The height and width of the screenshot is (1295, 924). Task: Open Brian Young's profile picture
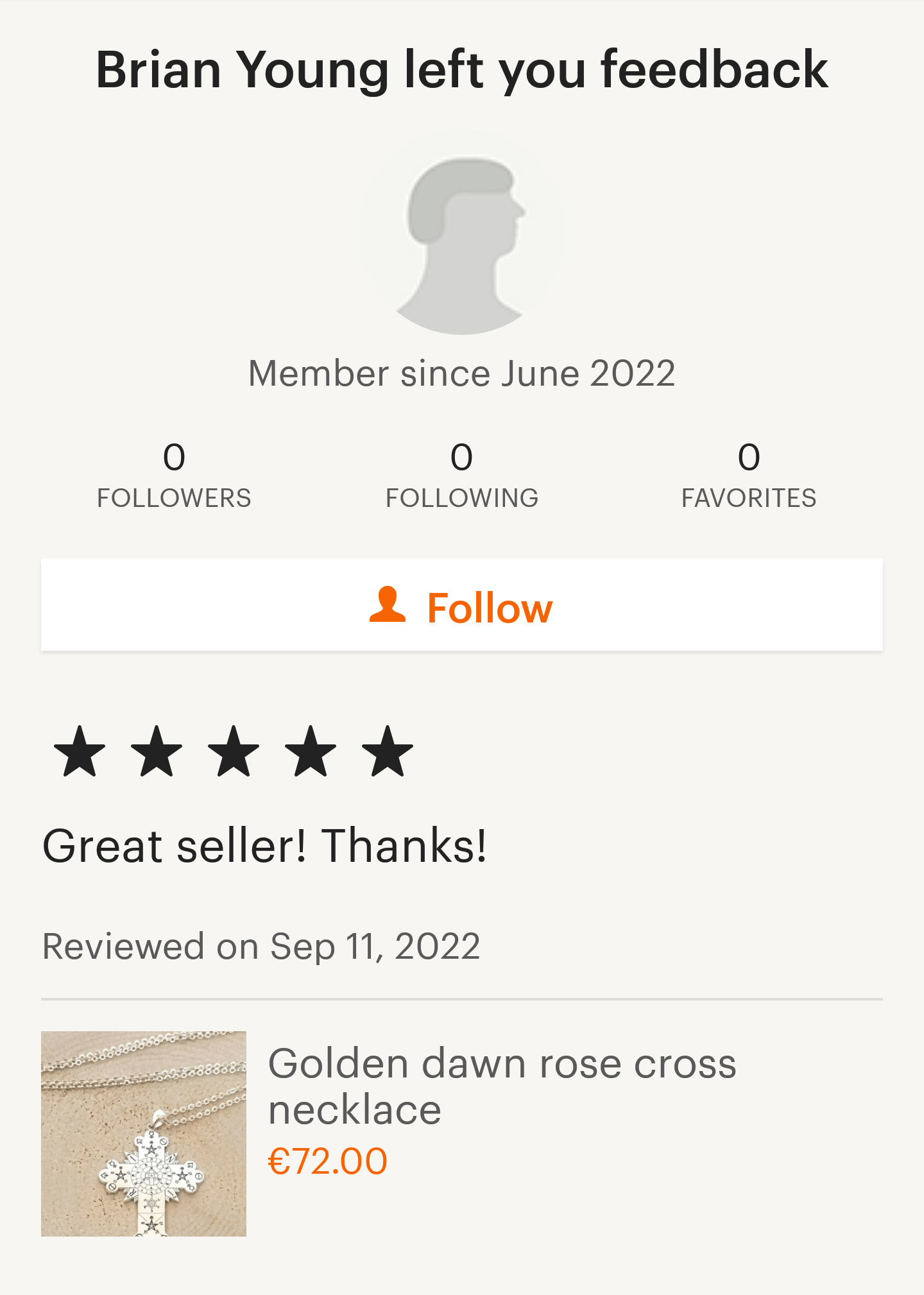(x=461, y=235)
